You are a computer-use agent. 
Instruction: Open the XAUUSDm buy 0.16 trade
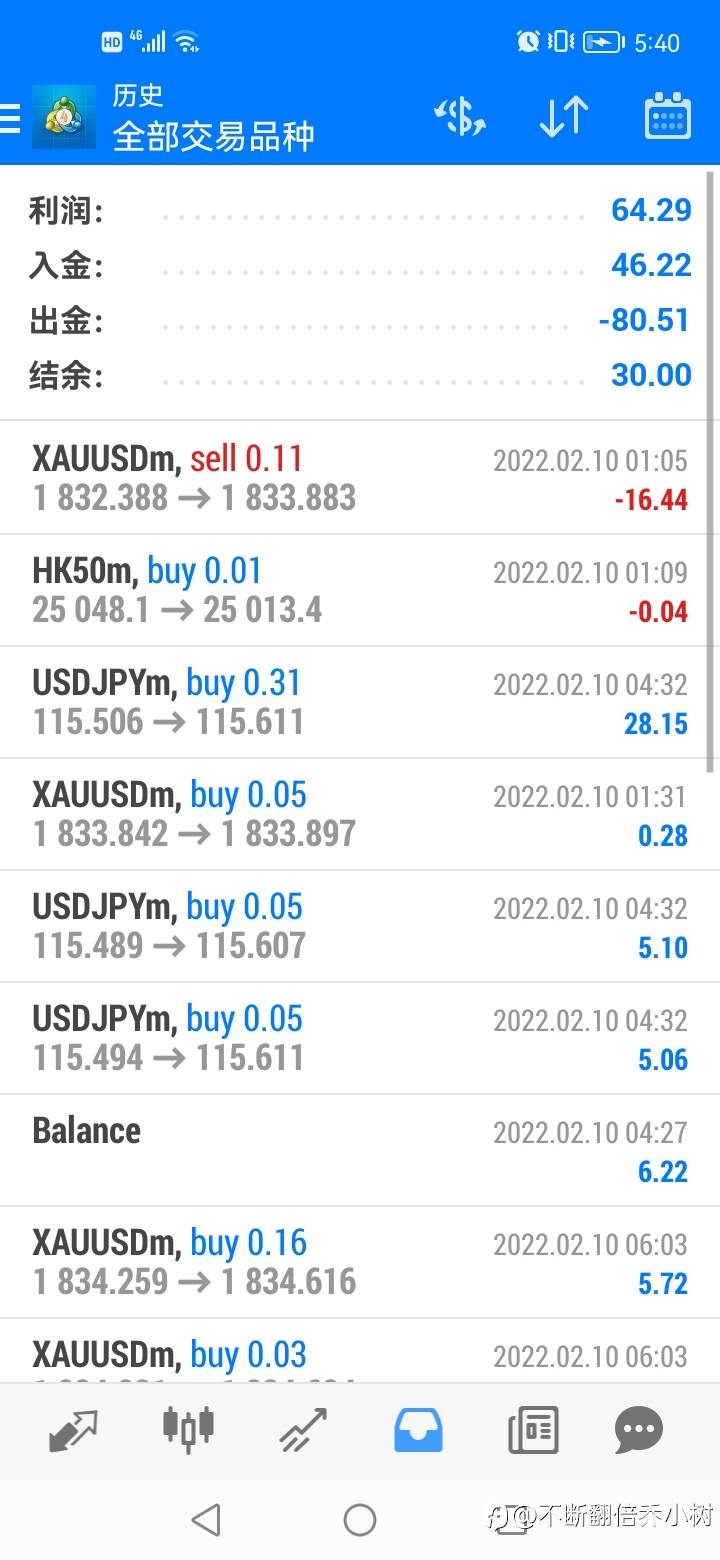click(360, 1262)
